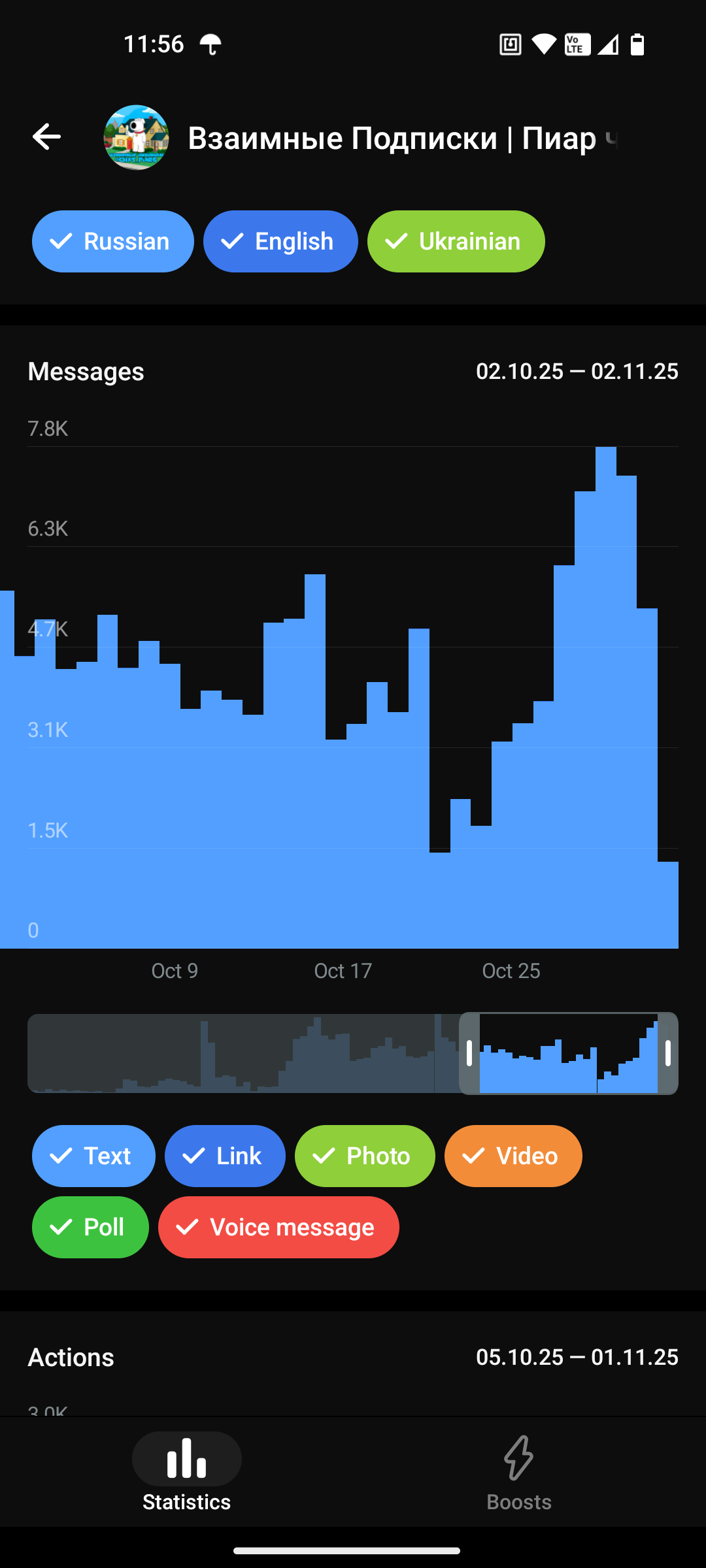Toggle the Link message type chip
Screen dimensions: 706x1568
pos(225,1156)
